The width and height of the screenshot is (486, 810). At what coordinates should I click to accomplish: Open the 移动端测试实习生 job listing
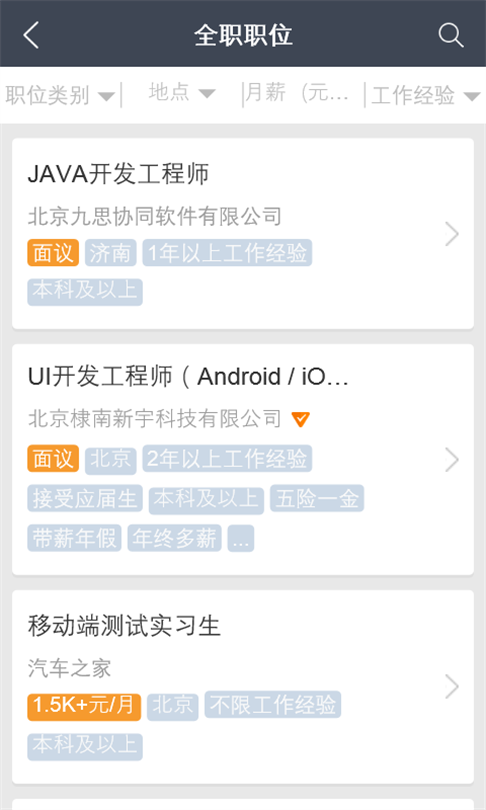tap(243, 687)
